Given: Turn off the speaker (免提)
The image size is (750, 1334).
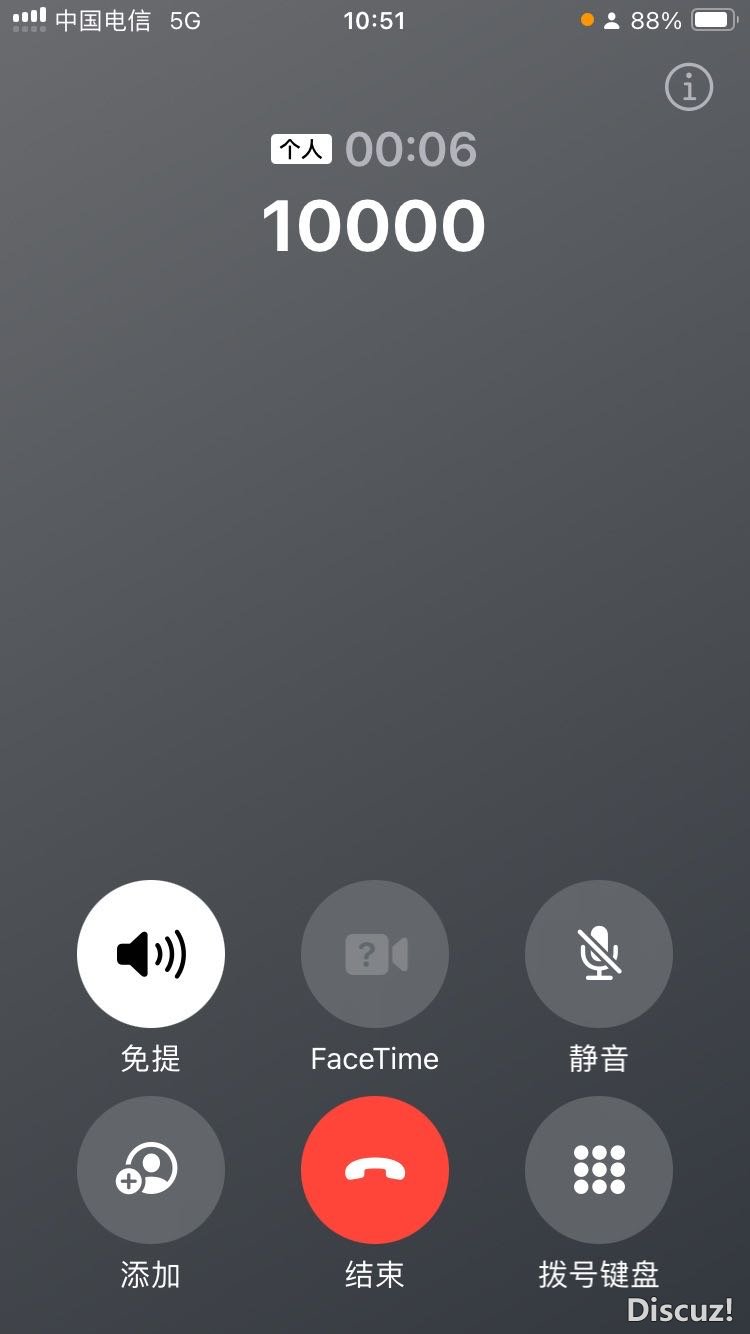Looking at the screenshot, I should pos(151,954).
